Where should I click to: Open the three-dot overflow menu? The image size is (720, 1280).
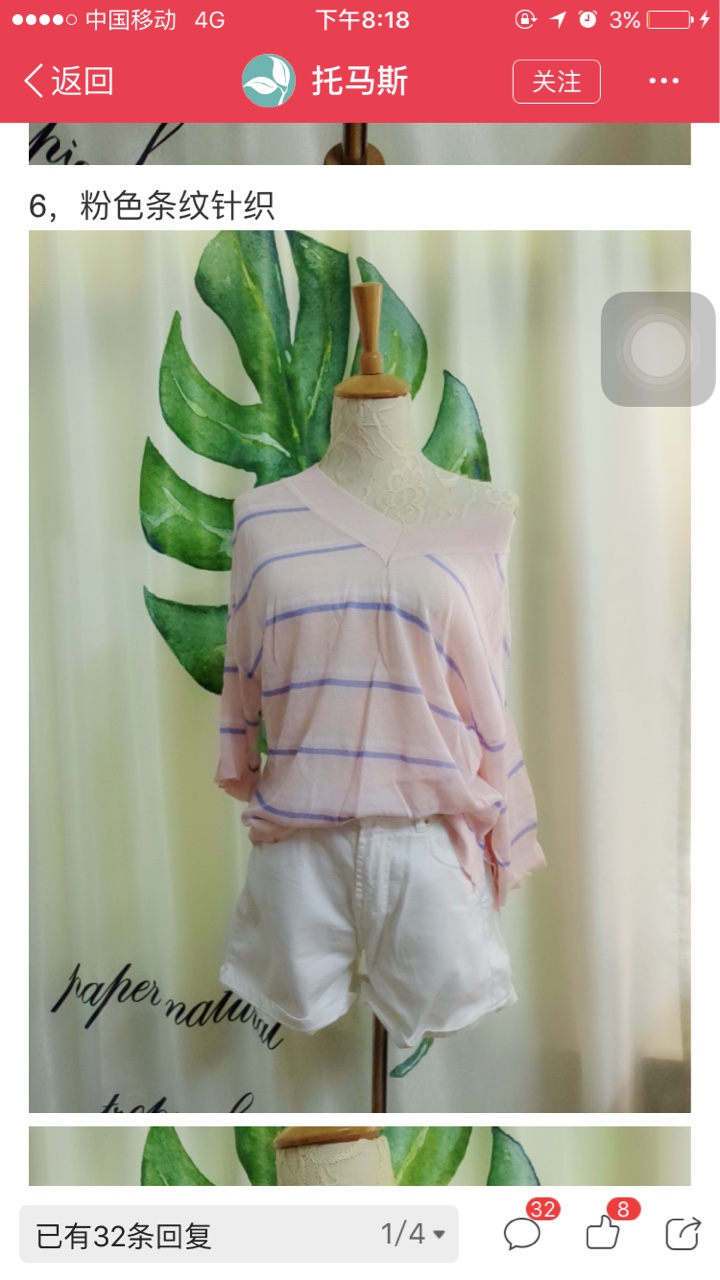pyautogui.click(x=664, y=82)
